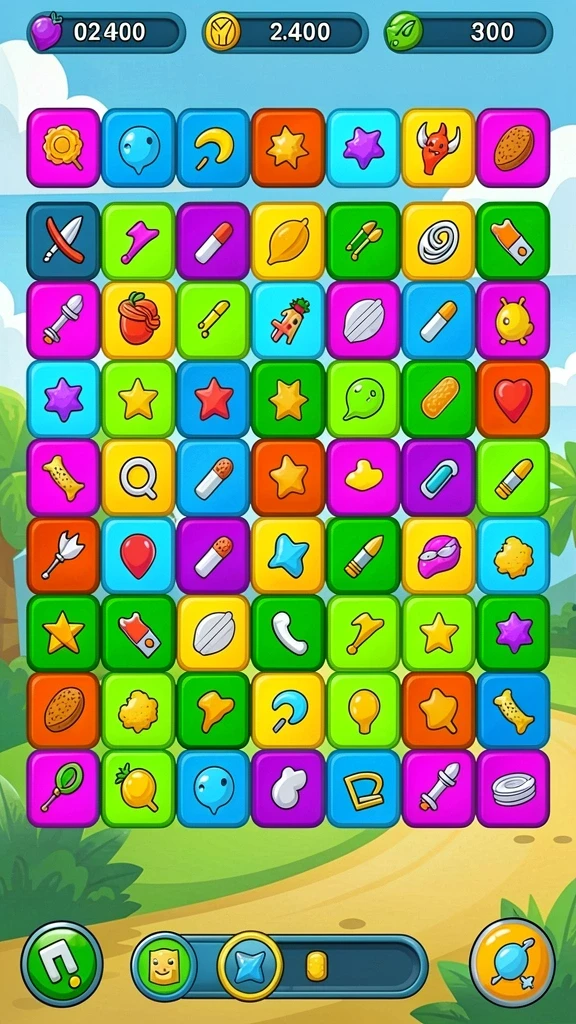Select the red heart tile
This screenshot has height=1024, width=576.
[513, 399]
